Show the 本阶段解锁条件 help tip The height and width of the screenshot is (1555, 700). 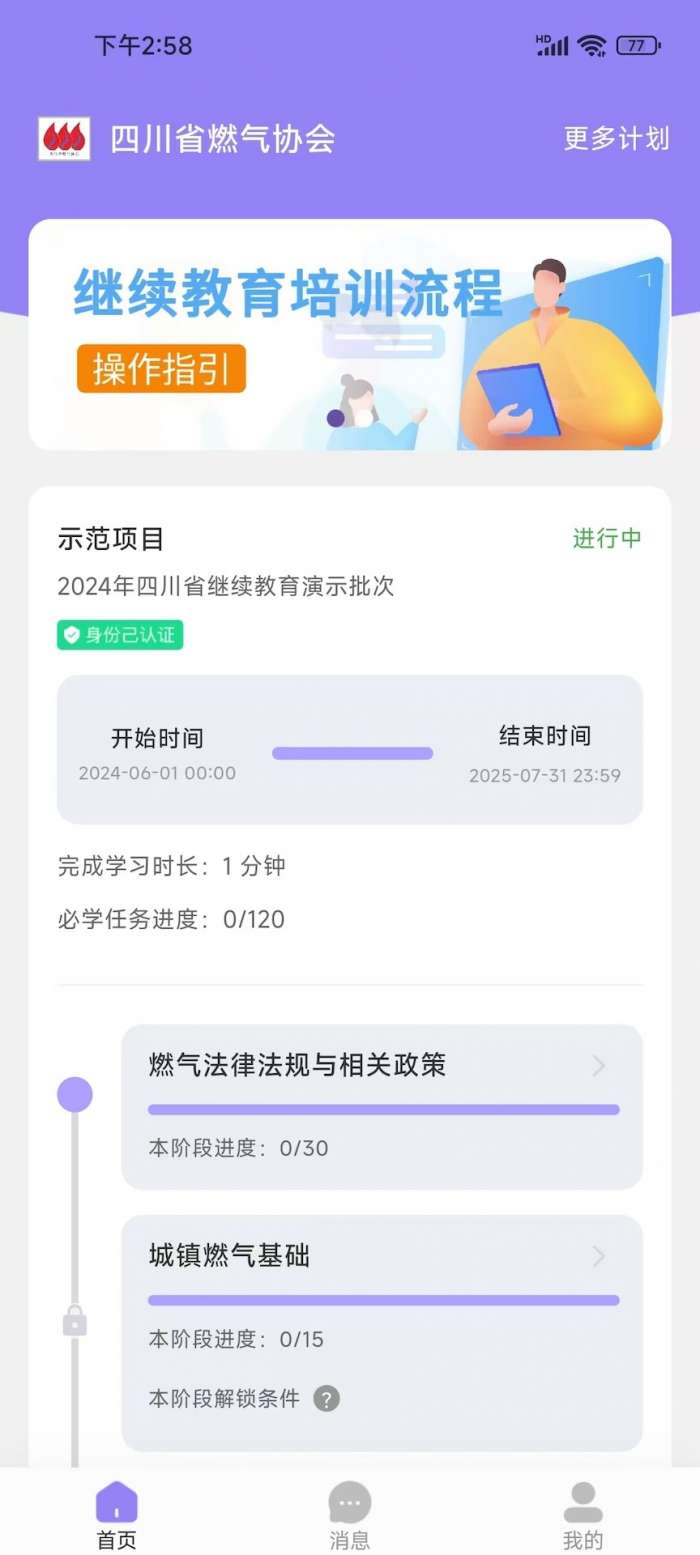[x=327, y=1398]
